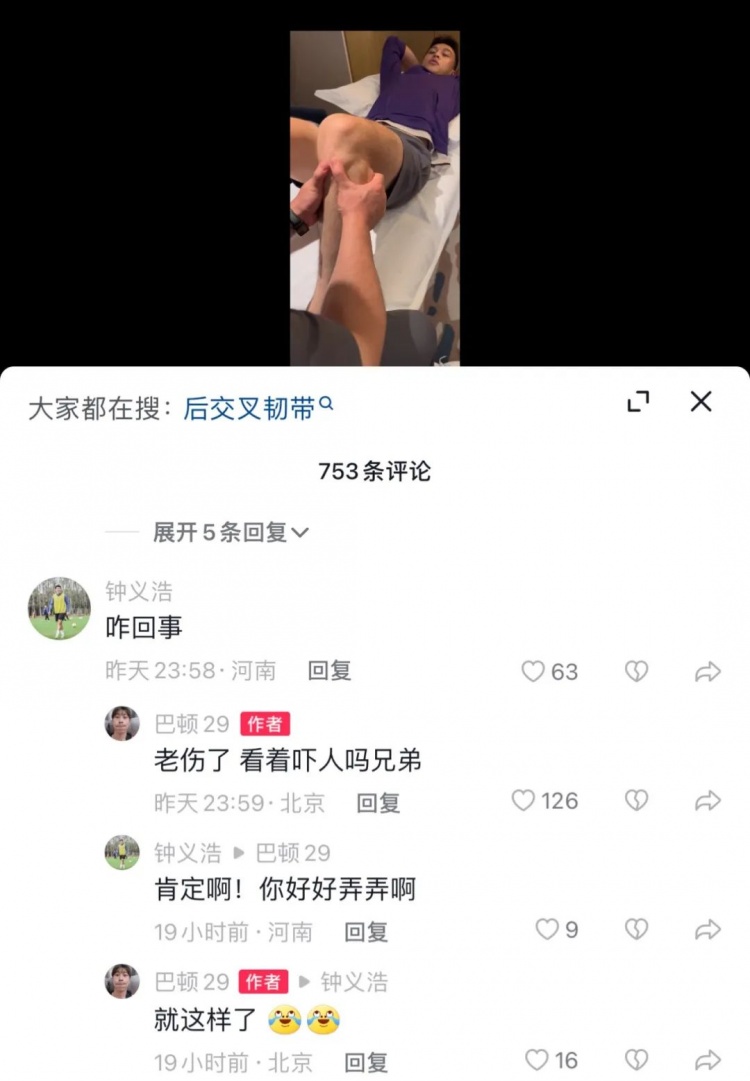Reply to the comment 咋回事
The height and width of the screenshot is (1081, 750).
click(x=329, y=671)
